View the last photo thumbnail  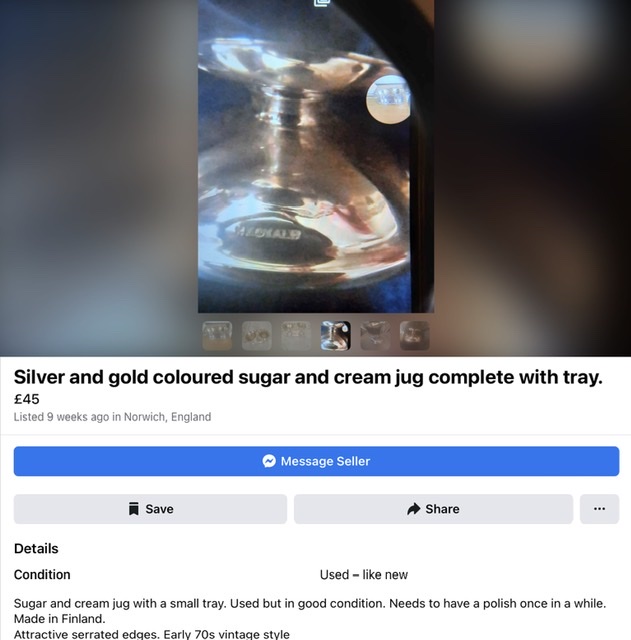click(x=414, y=335)
